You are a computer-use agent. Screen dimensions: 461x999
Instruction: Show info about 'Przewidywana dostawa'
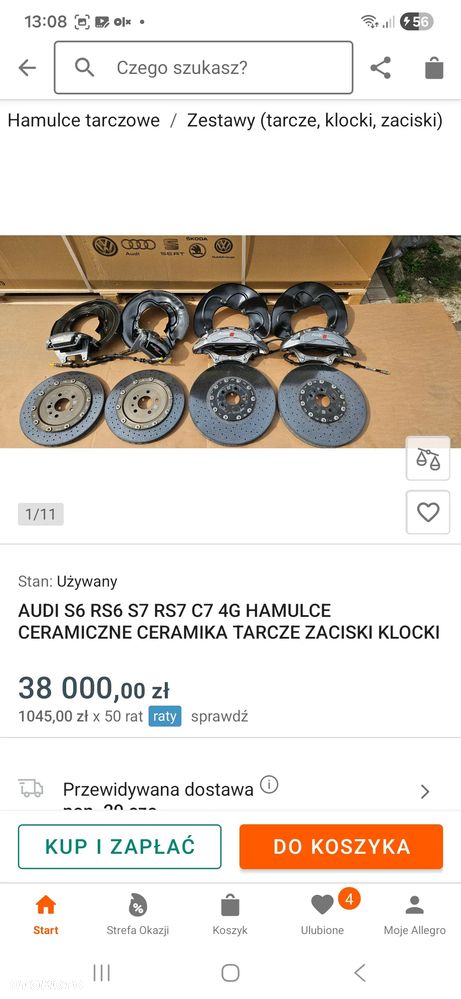pos(269,785)
